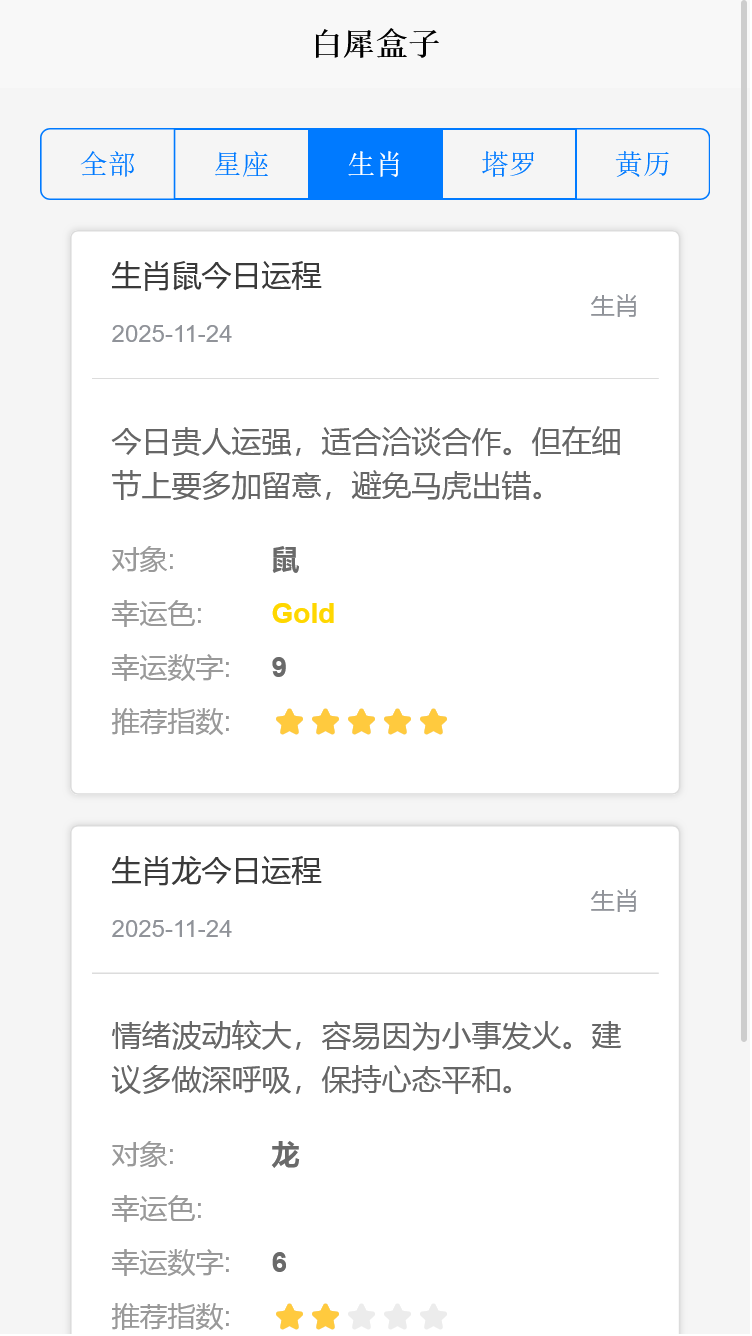Click the 白犀盒子 app title
This screenshot has height=1336, width=752.
pos(376,43)
